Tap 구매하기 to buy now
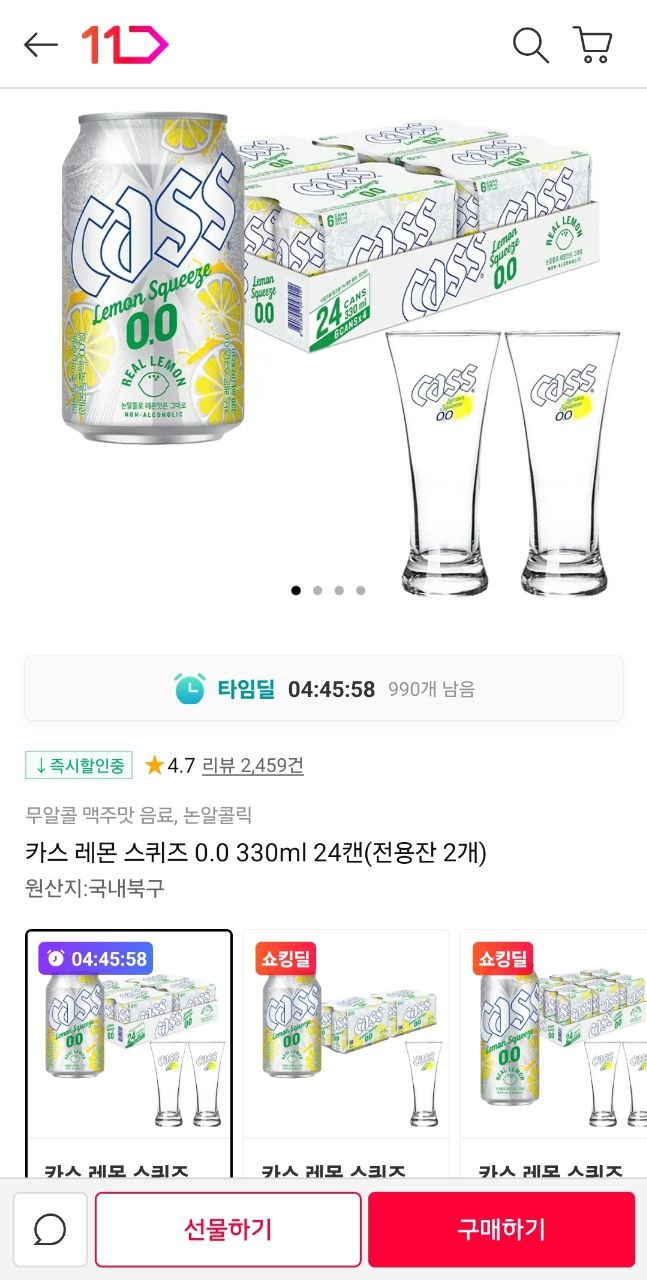The width and height of the screenshot is (647, 1280). pos(501,1229)
